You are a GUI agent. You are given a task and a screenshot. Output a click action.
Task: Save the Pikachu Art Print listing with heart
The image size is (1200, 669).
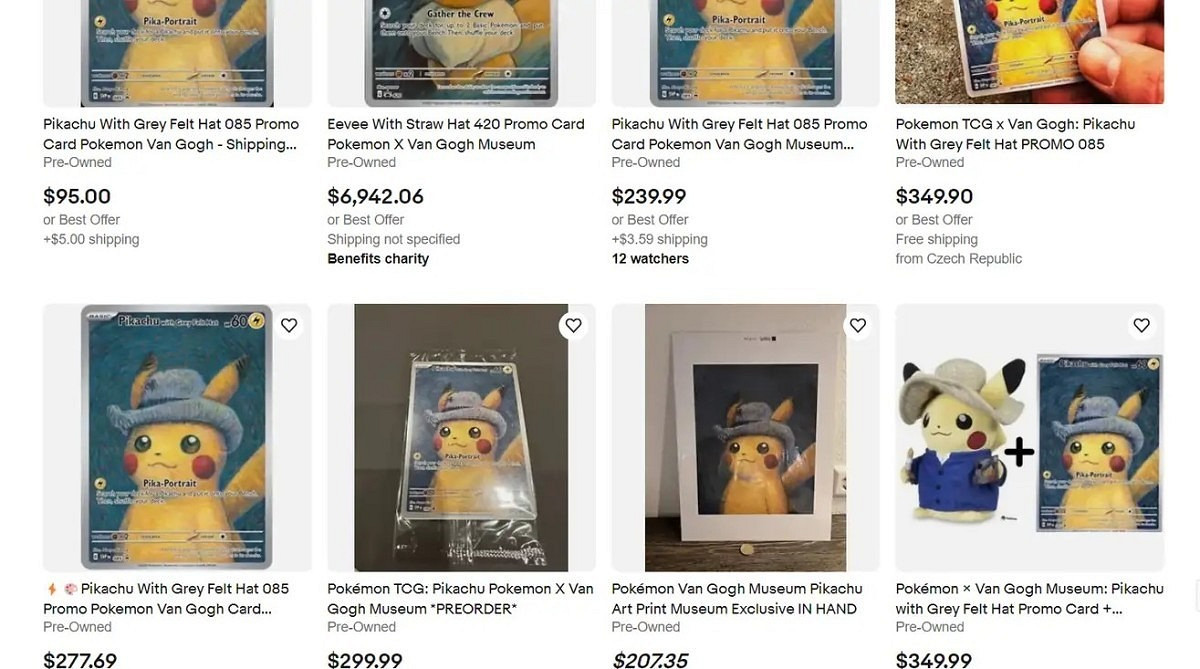(857, 325)
